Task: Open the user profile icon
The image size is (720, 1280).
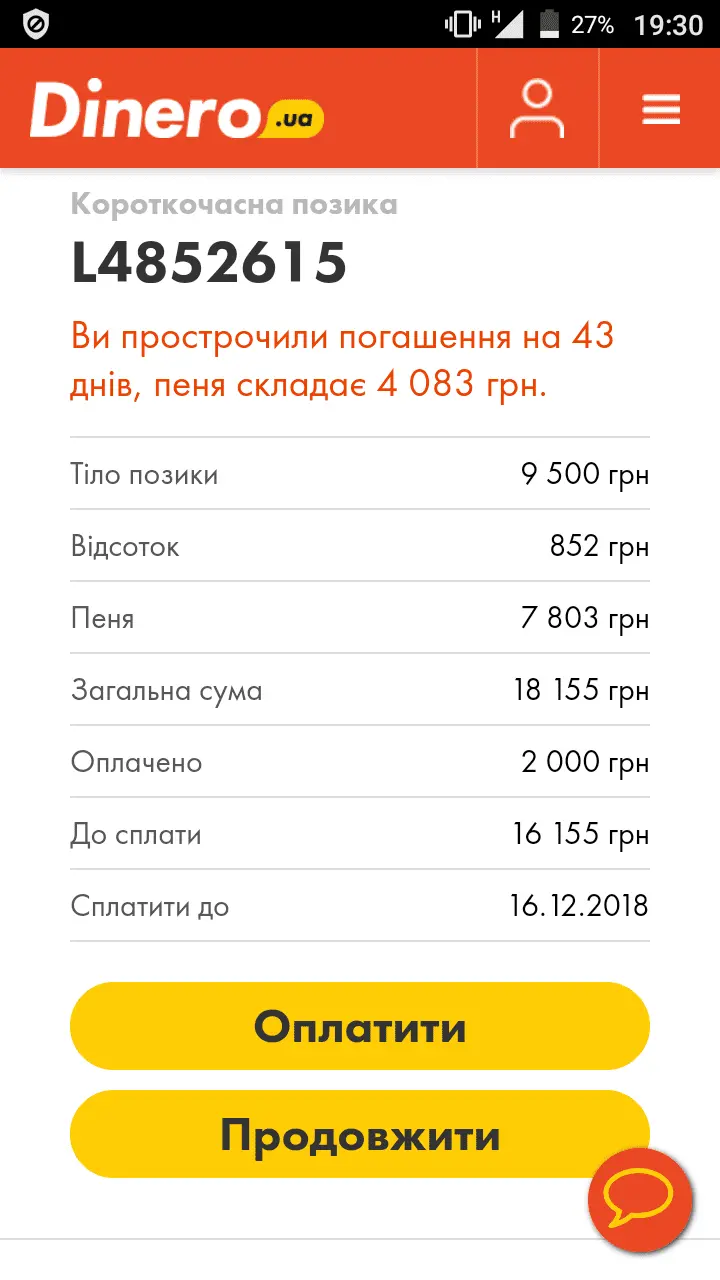Action: click(x=537, y=108)
